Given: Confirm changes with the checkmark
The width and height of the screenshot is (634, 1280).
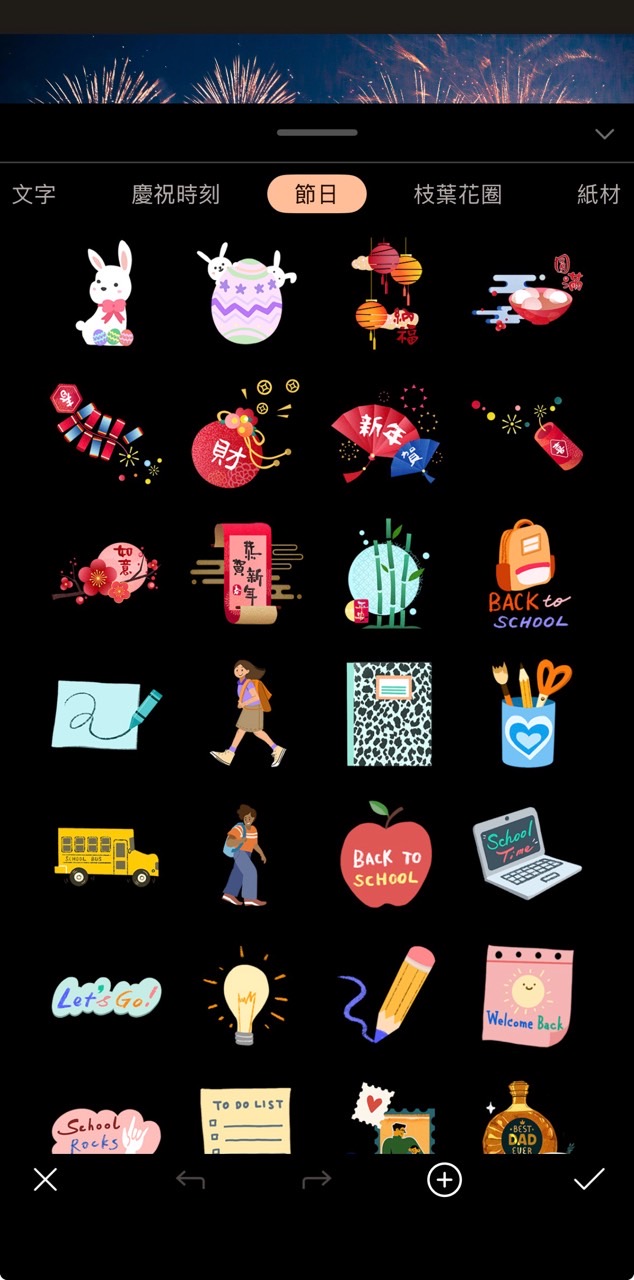Looking at the screenshot, I should click(589, 1180).
